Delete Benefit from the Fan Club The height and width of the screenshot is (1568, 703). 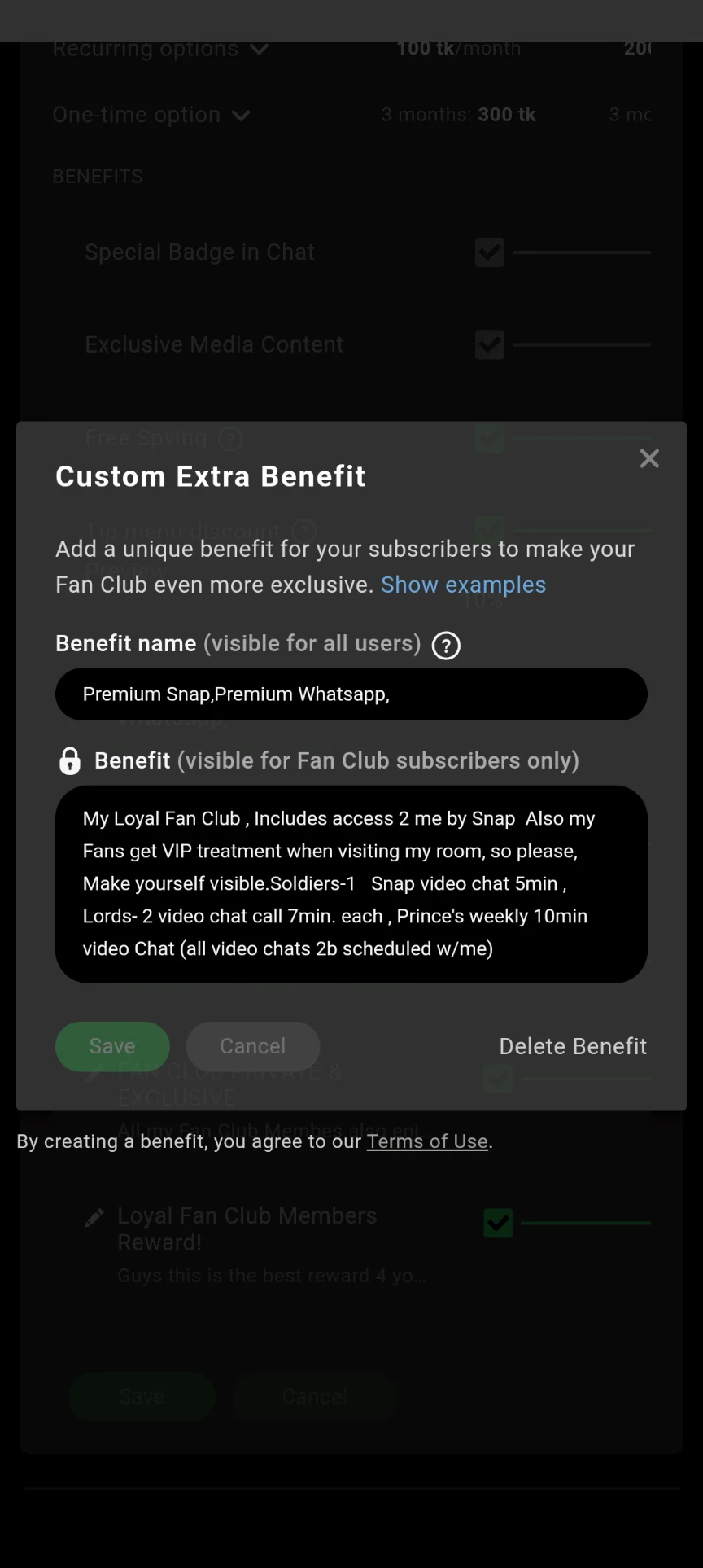(x=573, y=1046)
